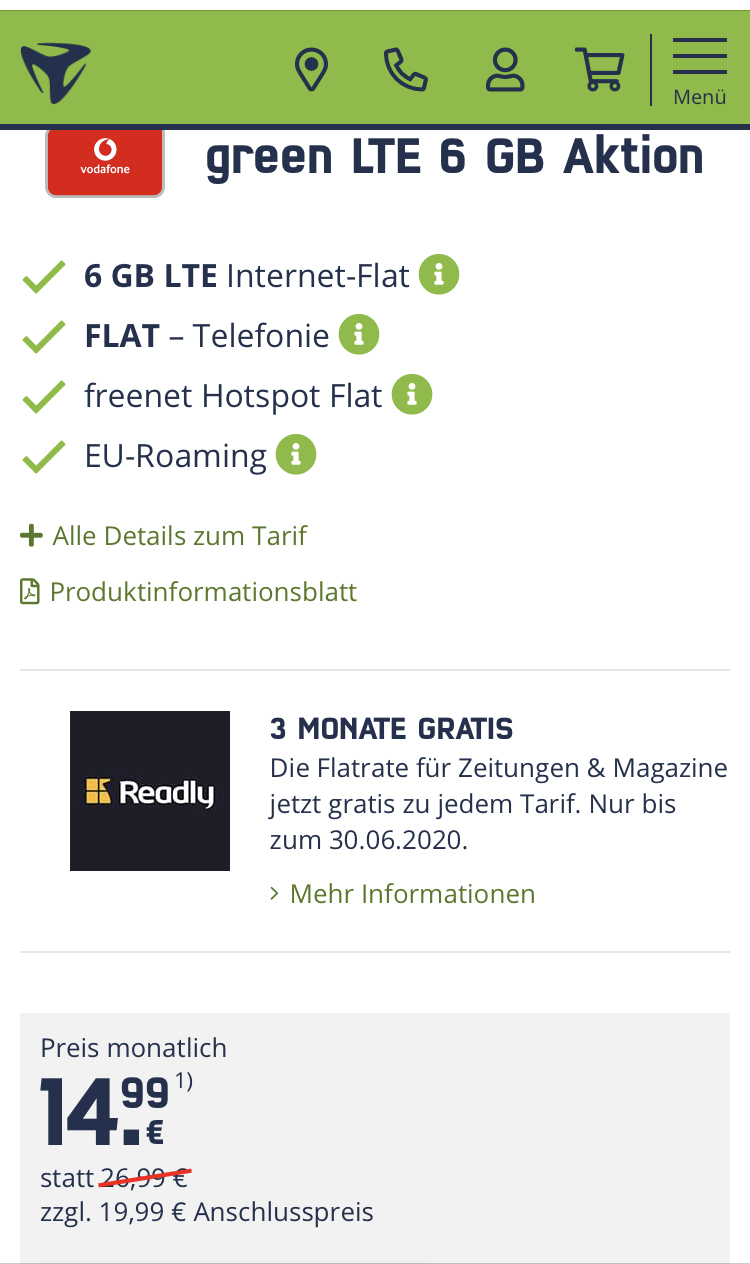Expand Alle Details zum Tarif
The image size is (750, 1264).
point(164,536)
